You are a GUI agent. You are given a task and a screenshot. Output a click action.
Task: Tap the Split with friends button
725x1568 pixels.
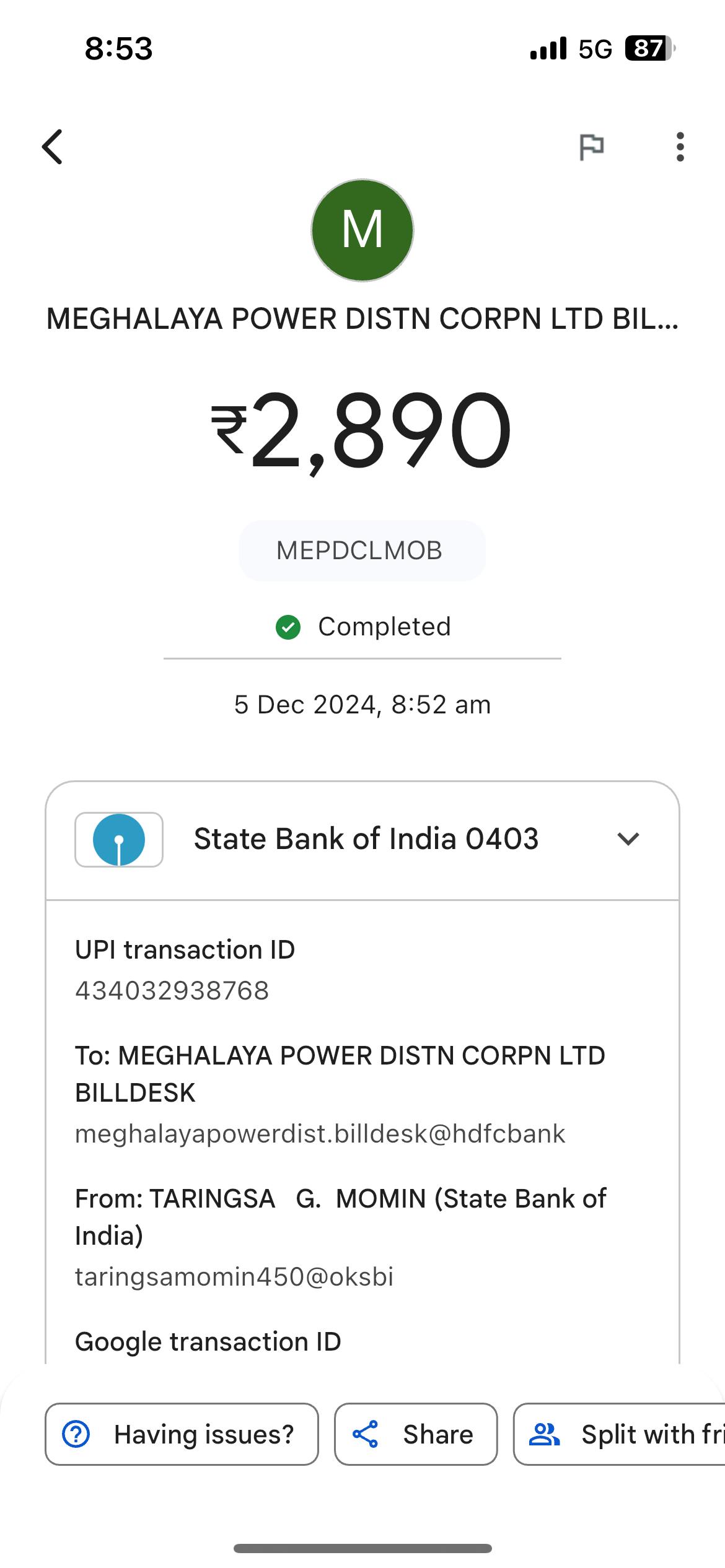pyautogui.click(x=619, y=1434)
